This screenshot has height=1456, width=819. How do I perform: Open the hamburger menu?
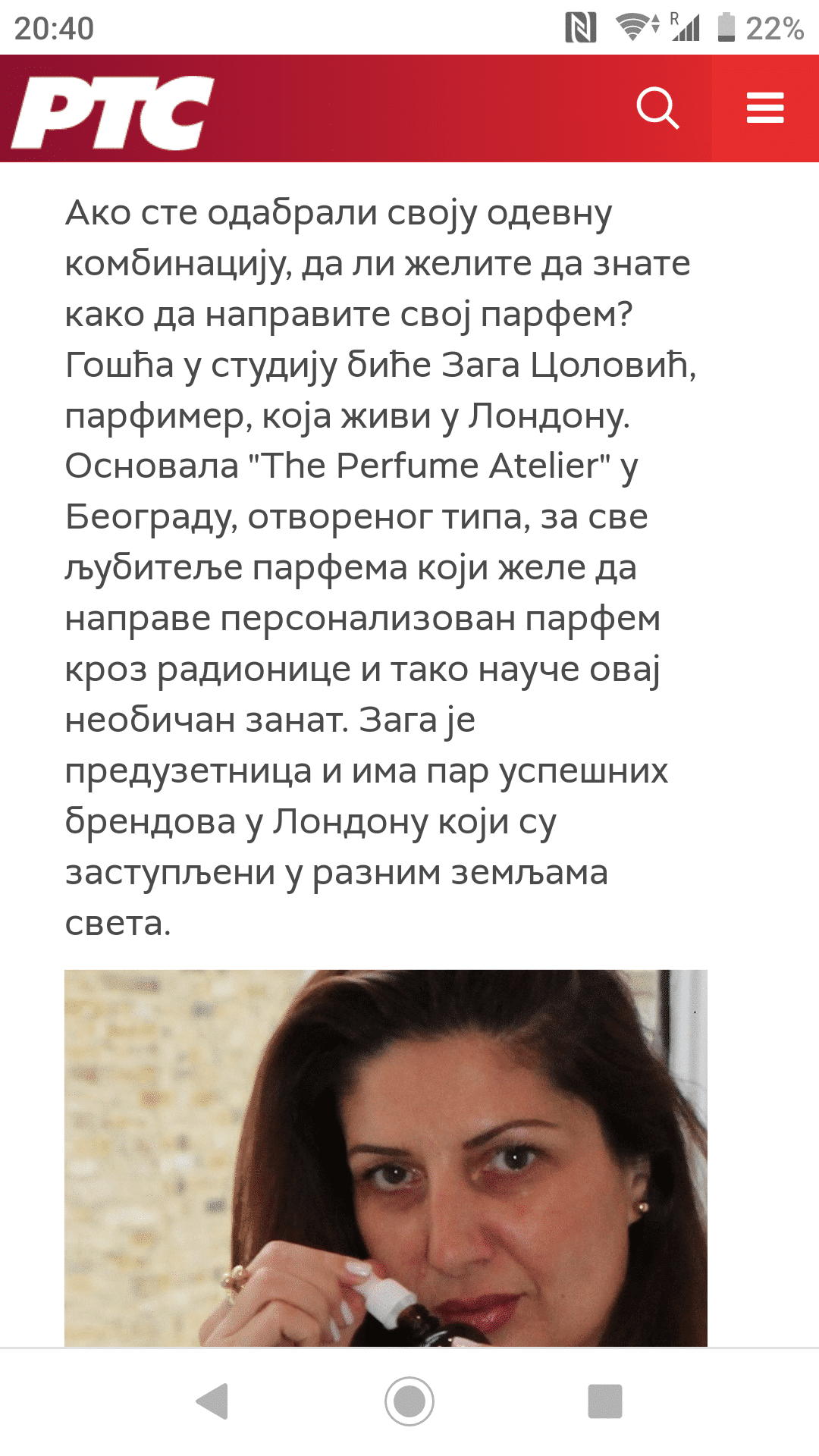click(x=765, y=108)
